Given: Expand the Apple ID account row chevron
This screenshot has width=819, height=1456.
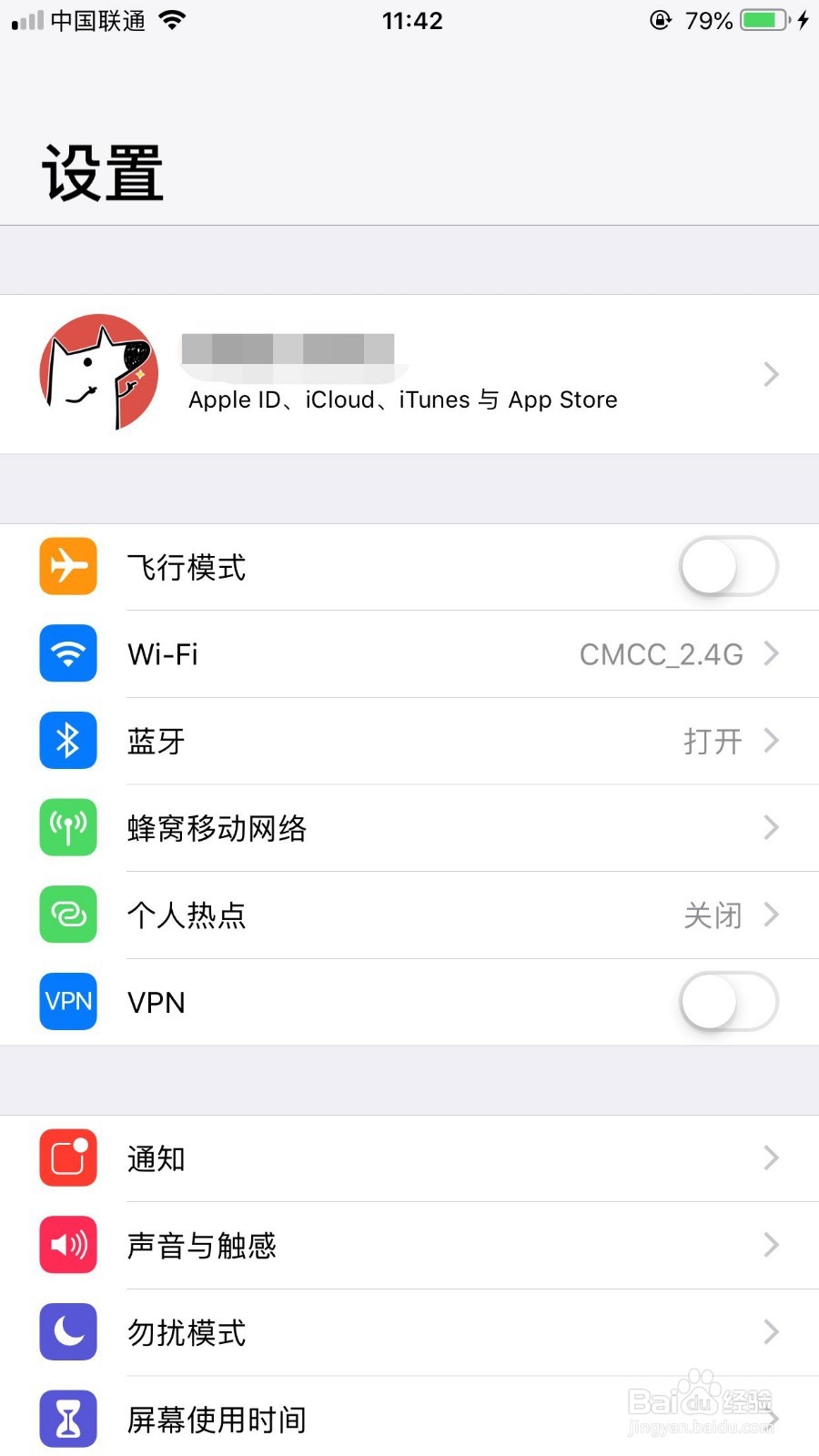Looking at the screenshot, I should (771, 374).
